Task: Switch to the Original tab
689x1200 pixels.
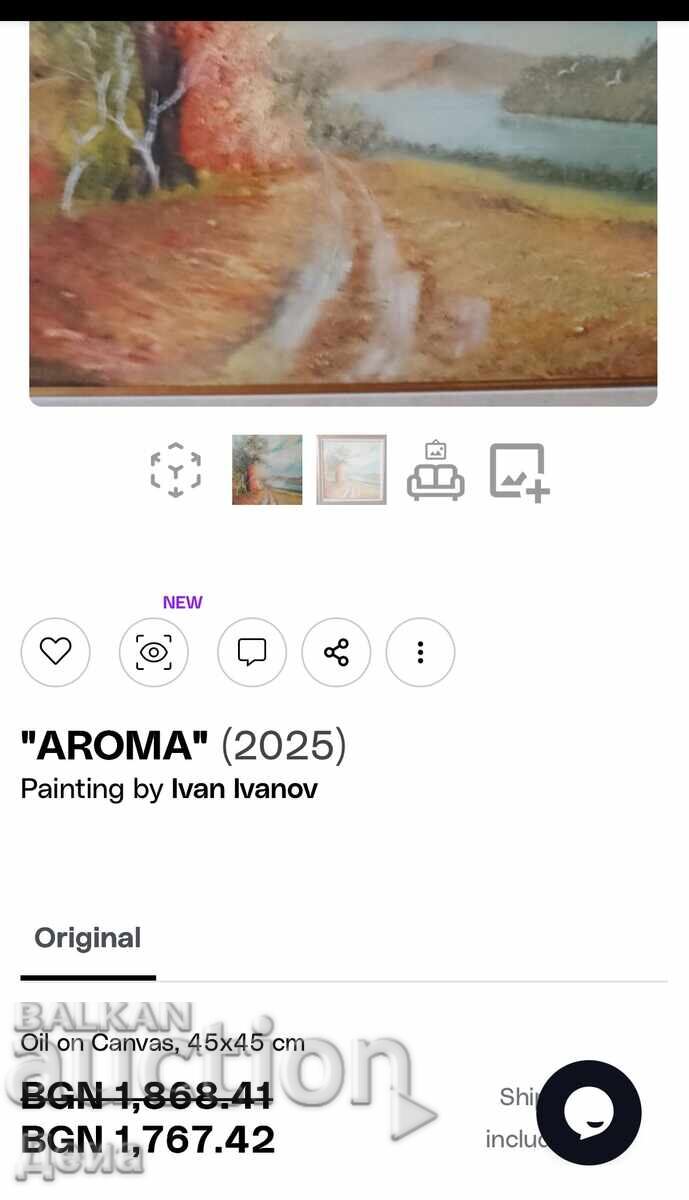Action: point(88,938)
